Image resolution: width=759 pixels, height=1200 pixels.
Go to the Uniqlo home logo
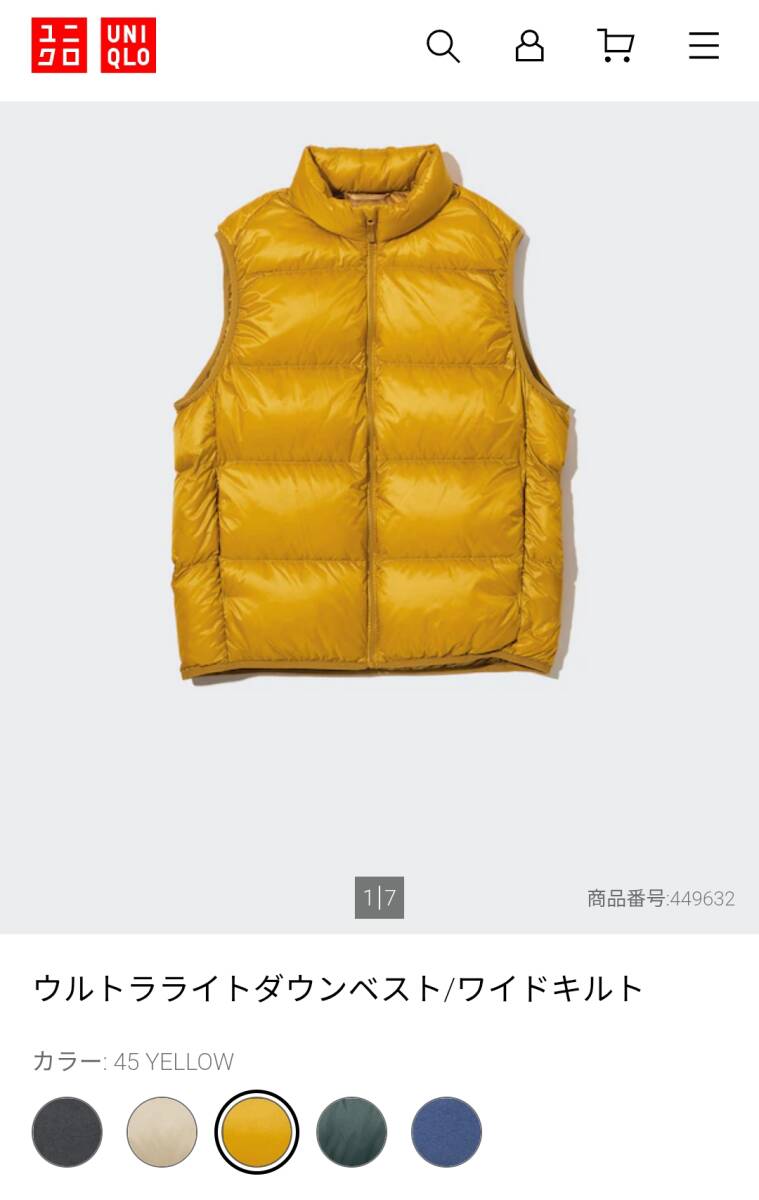93,46
